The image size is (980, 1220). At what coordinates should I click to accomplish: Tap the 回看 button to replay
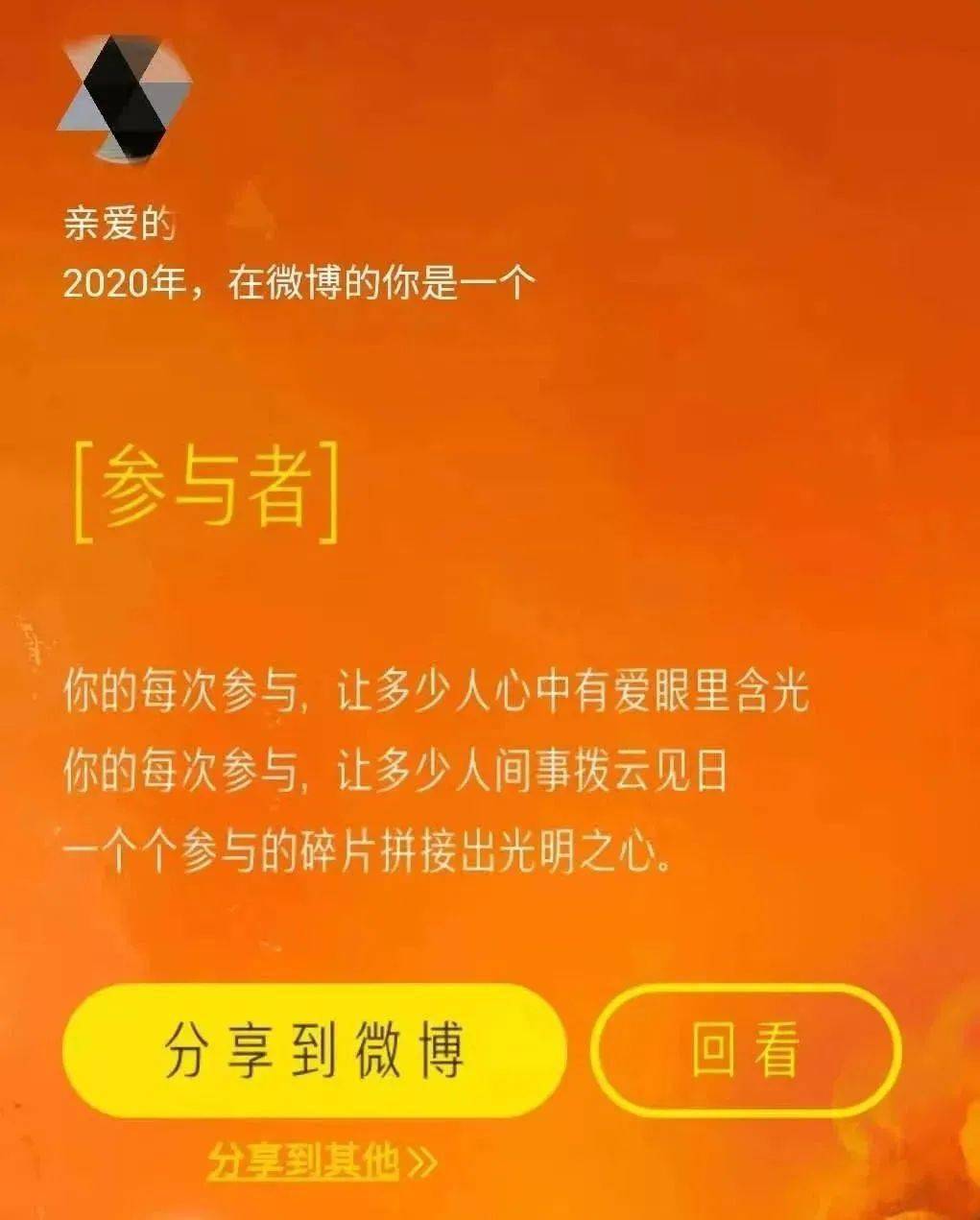[x=746, y=1049]
